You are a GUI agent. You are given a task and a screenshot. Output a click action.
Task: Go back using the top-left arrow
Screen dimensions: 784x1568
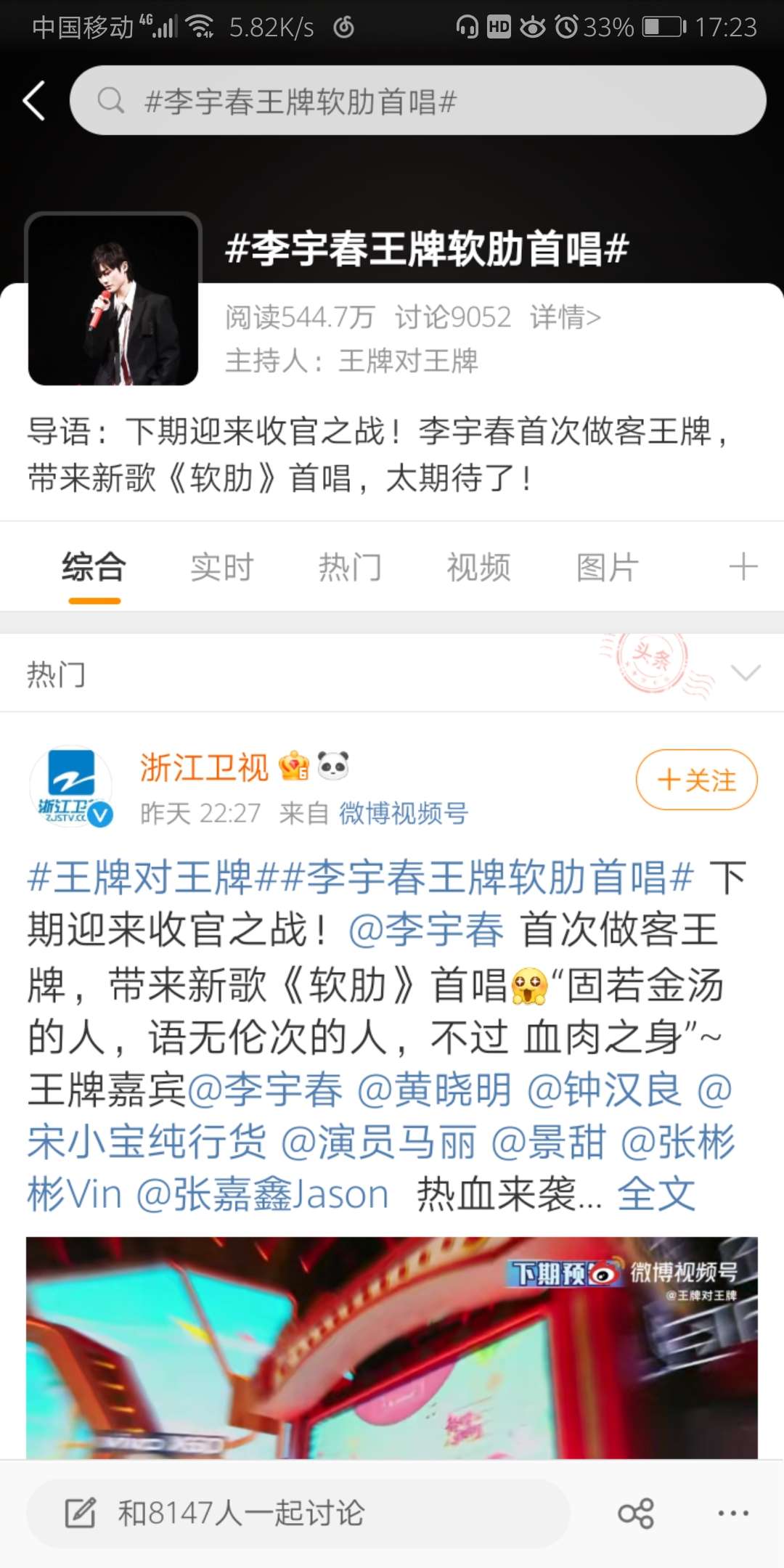[34, 100]
